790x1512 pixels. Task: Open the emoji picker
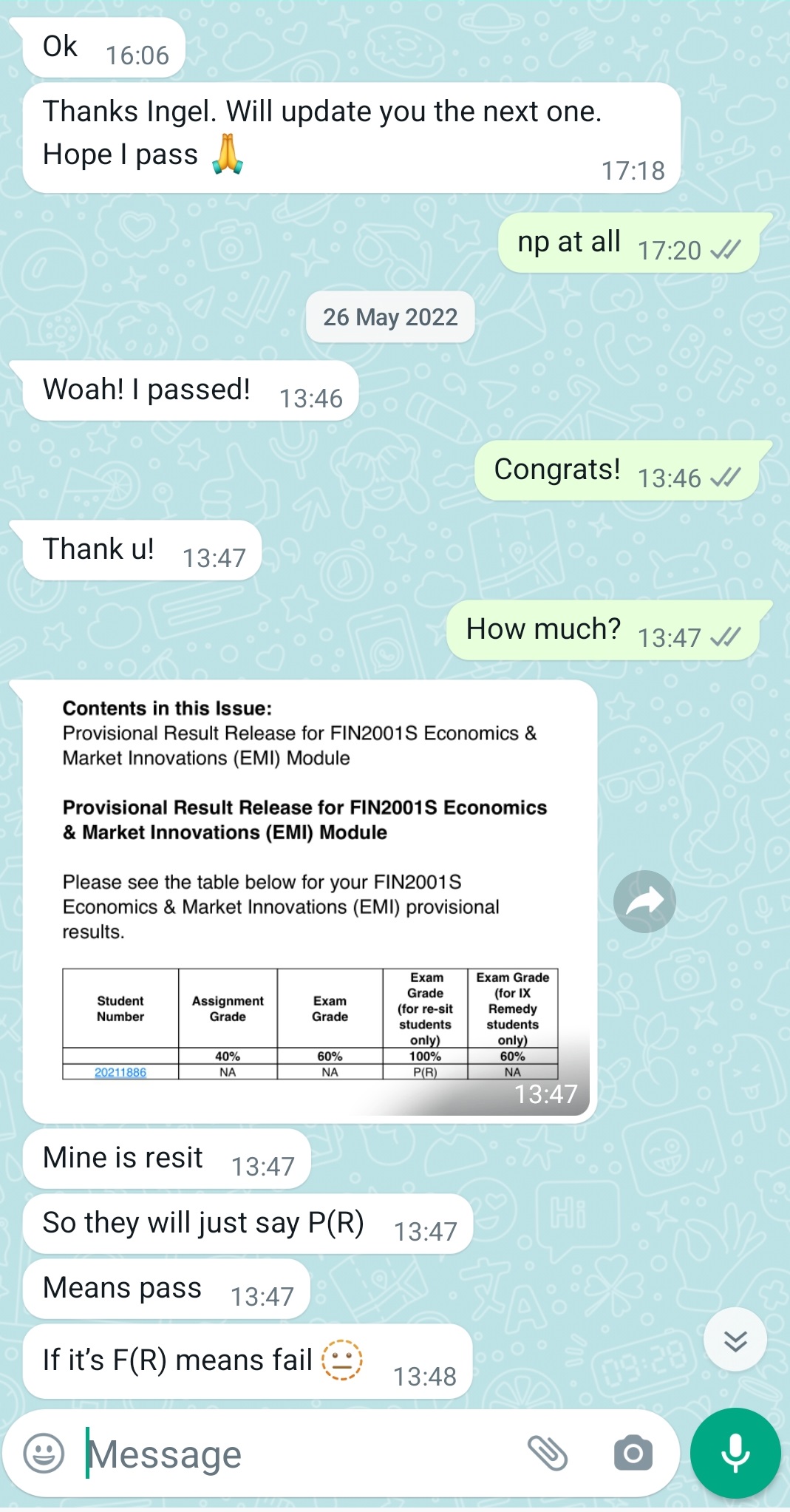point(44,1453)
